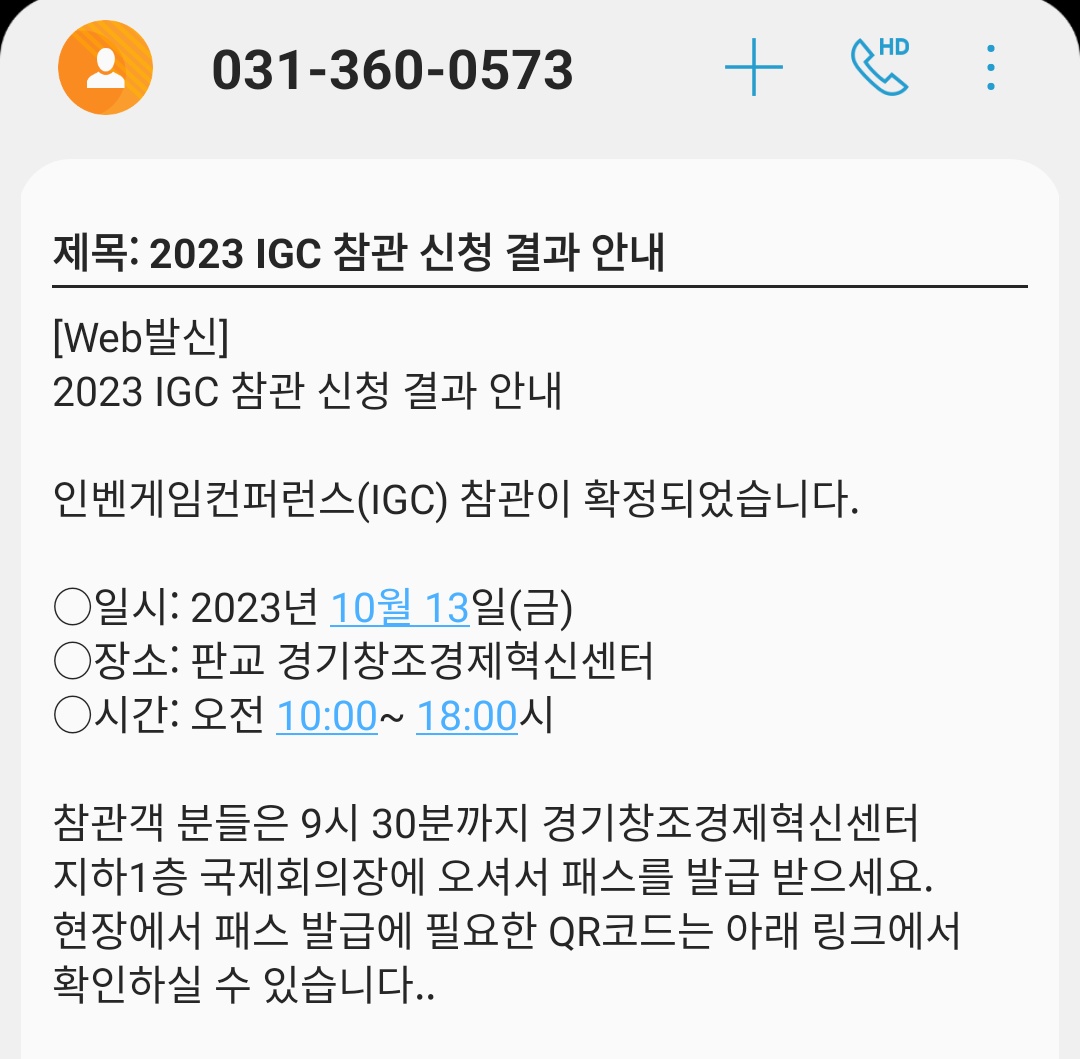Open contact avatar for 031-360-0573

(x=105, y=68)
